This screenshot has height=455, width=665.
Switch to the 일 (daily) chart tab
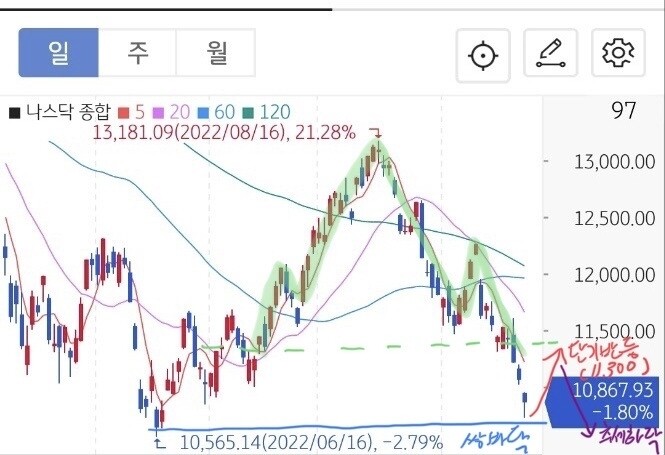[58, 53]
